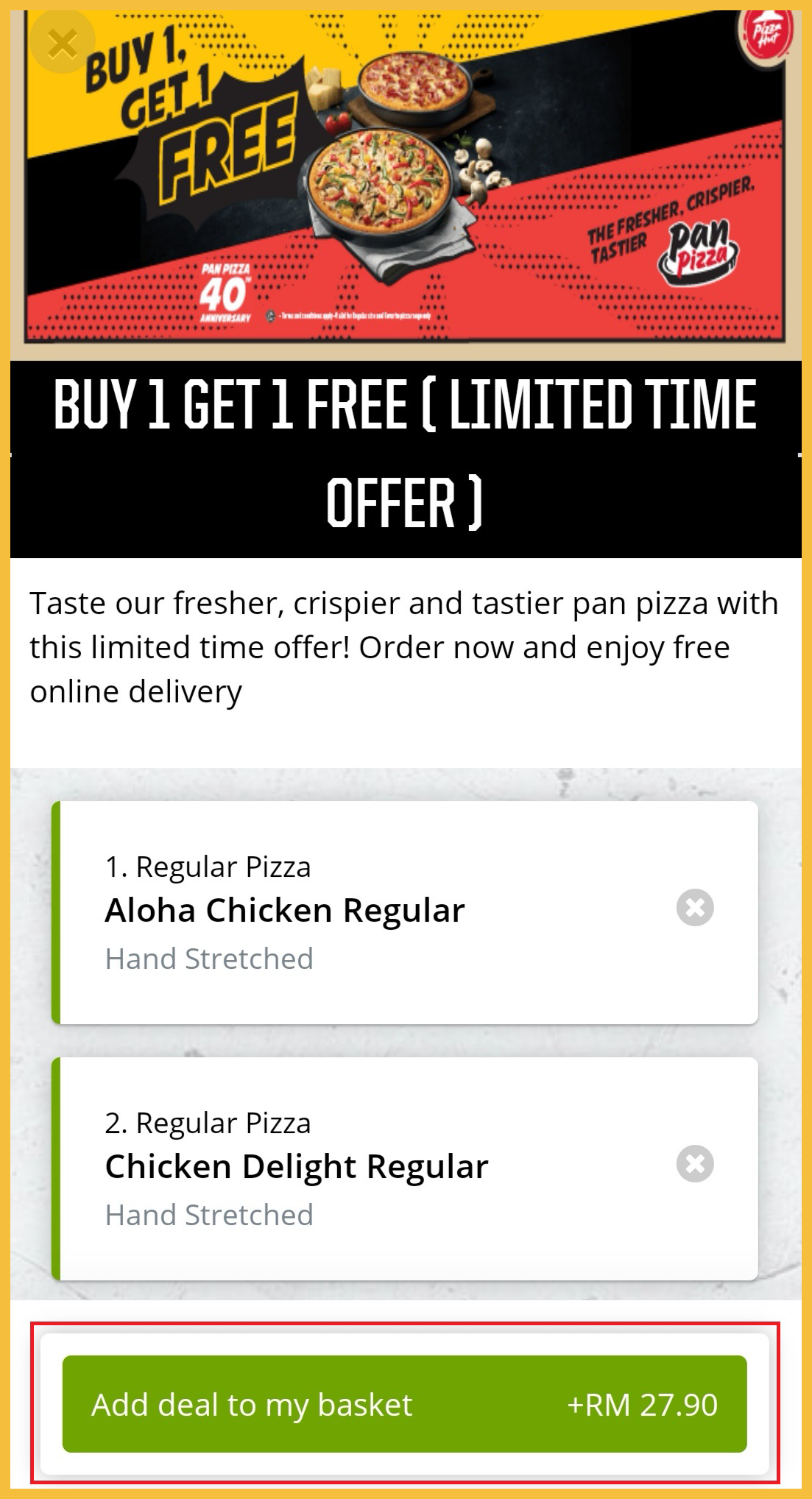
Task: Remove Aloha Chicken Regular pizza selection
Action: (695, 907)
